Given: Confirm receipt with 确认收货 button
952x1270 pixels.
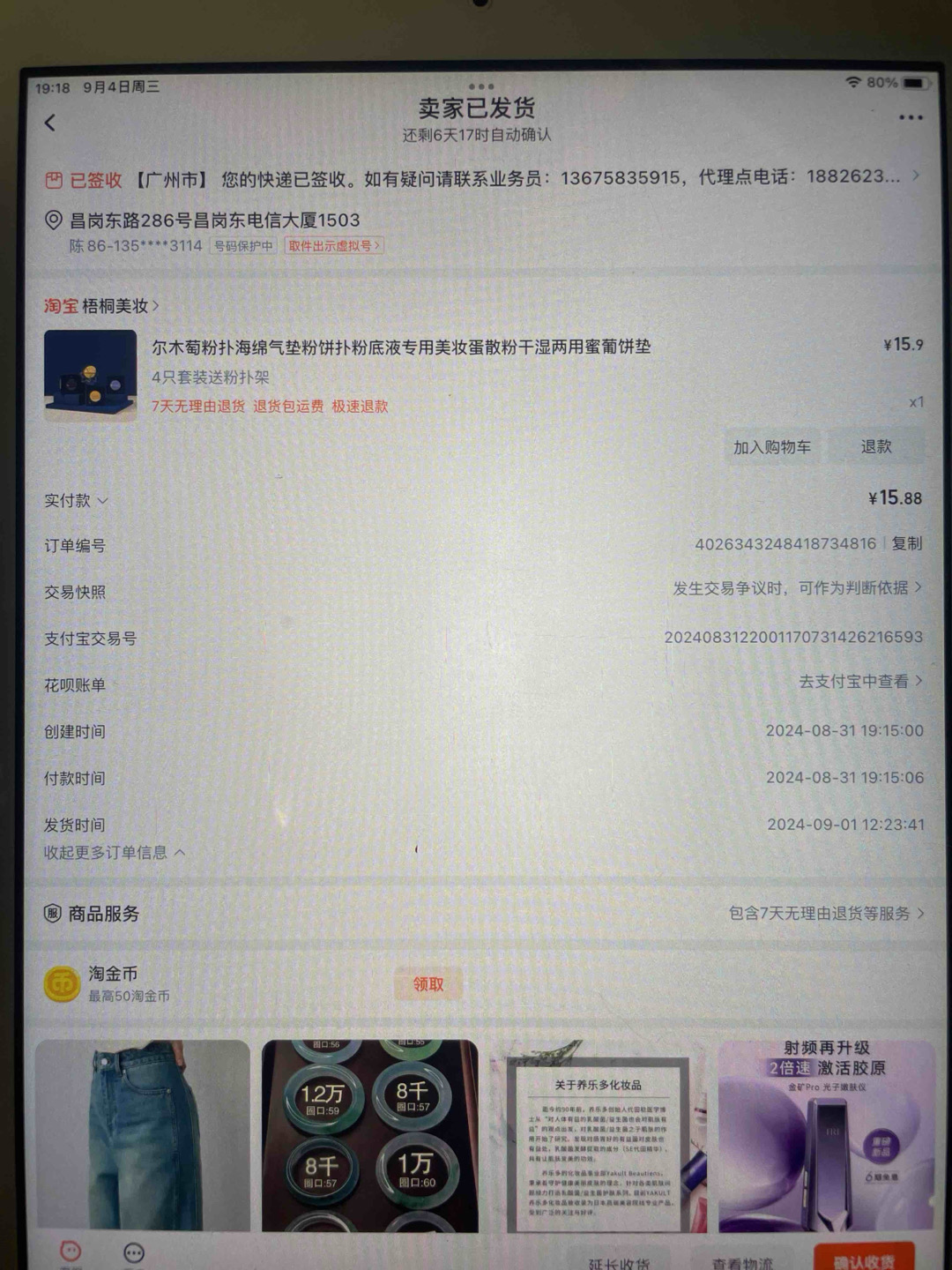Looking at the screenshot, I should point(864,1261).
